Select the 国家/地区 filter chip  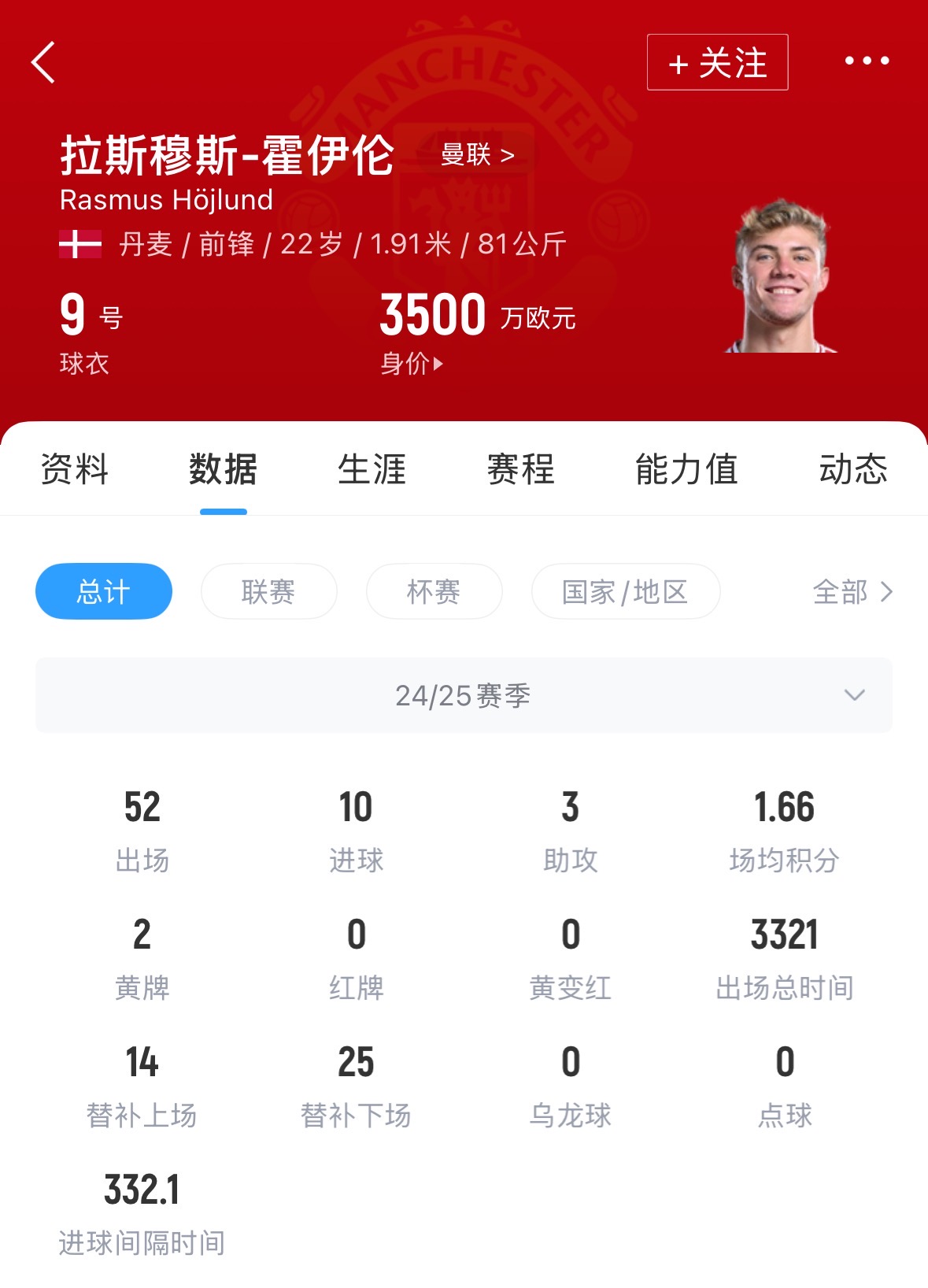pos(626,591)
